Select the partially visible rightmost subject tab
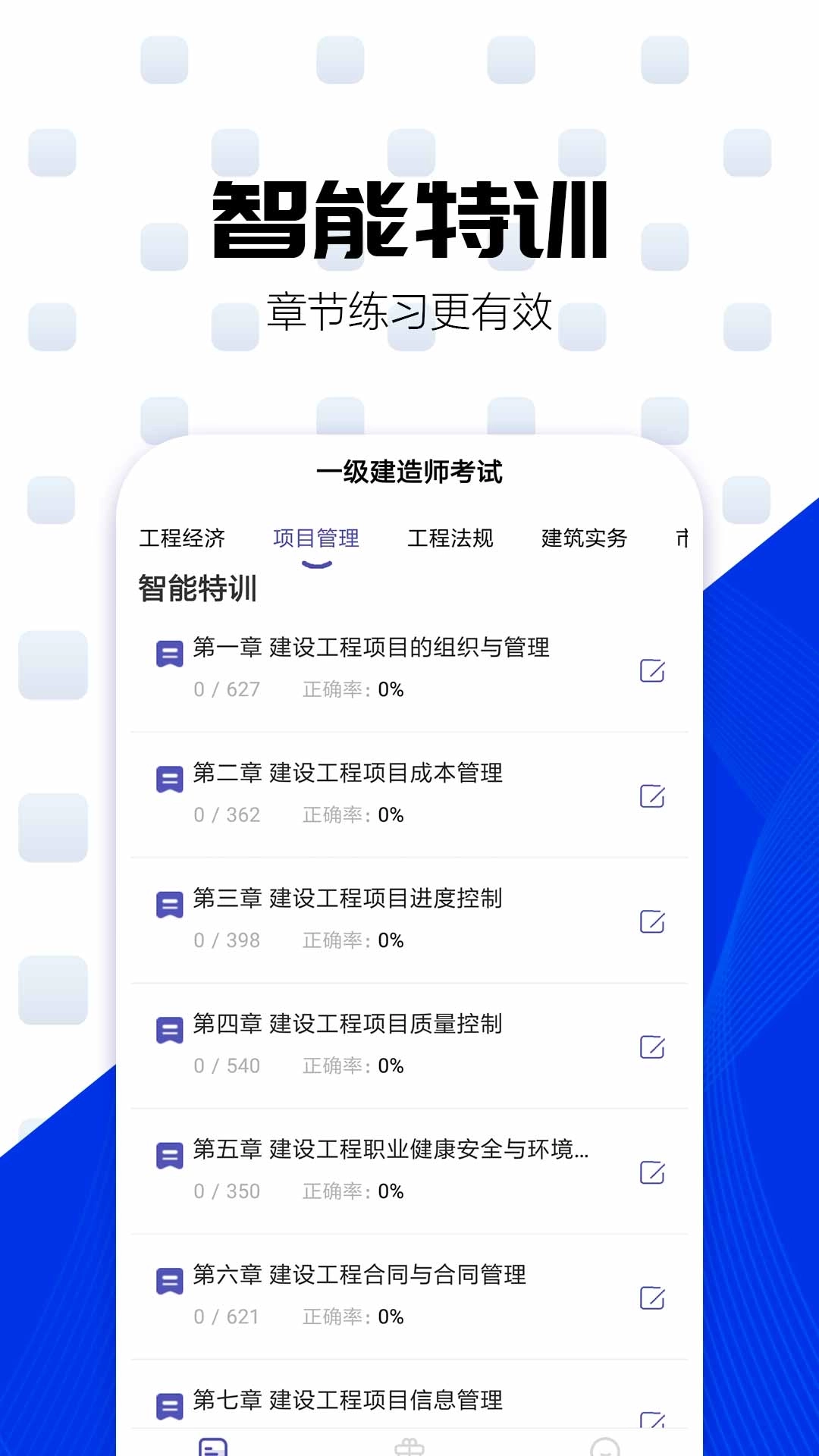Screen dimensions: 819x1456 [681, 538]
